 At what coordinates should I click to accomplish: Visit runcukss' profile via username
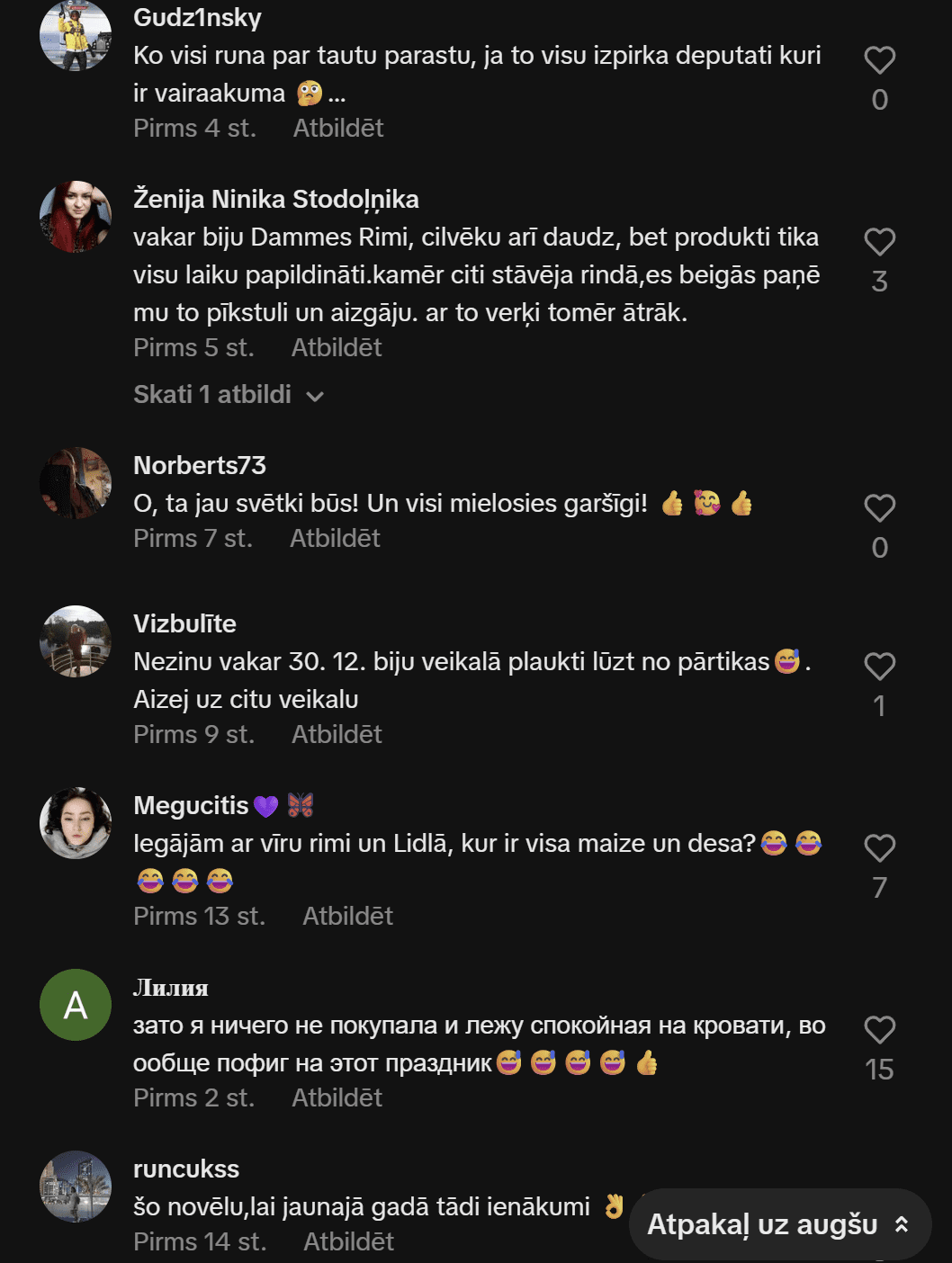coord(186,1169)
